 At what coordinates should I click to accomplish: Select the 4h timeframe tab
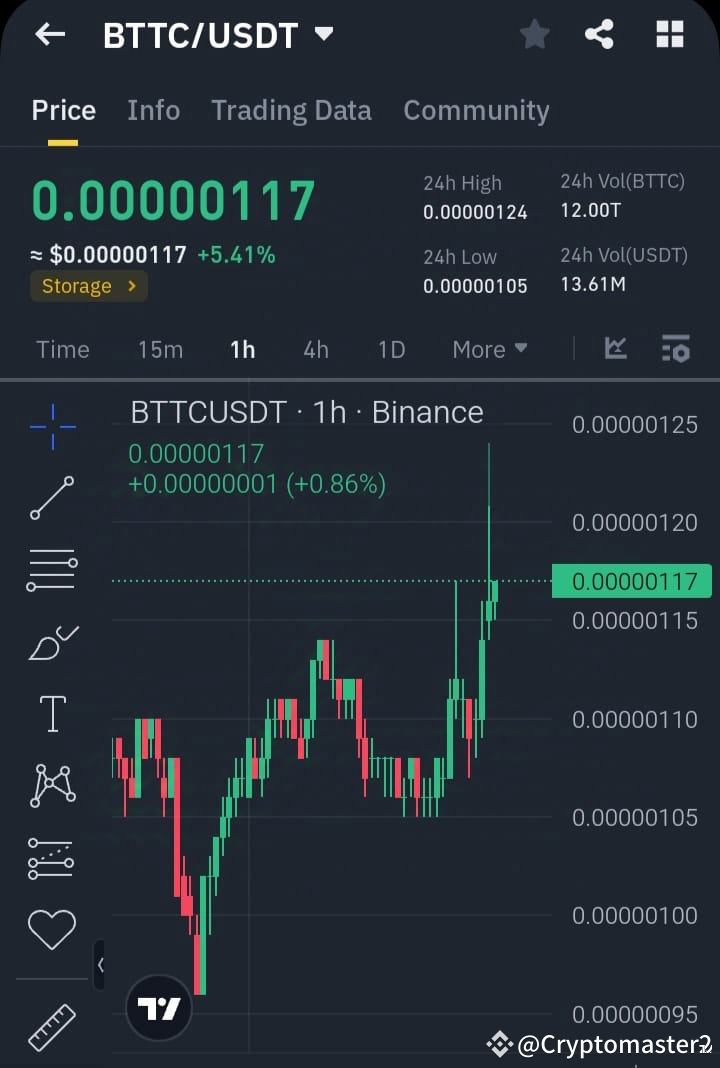click(316, 349)
